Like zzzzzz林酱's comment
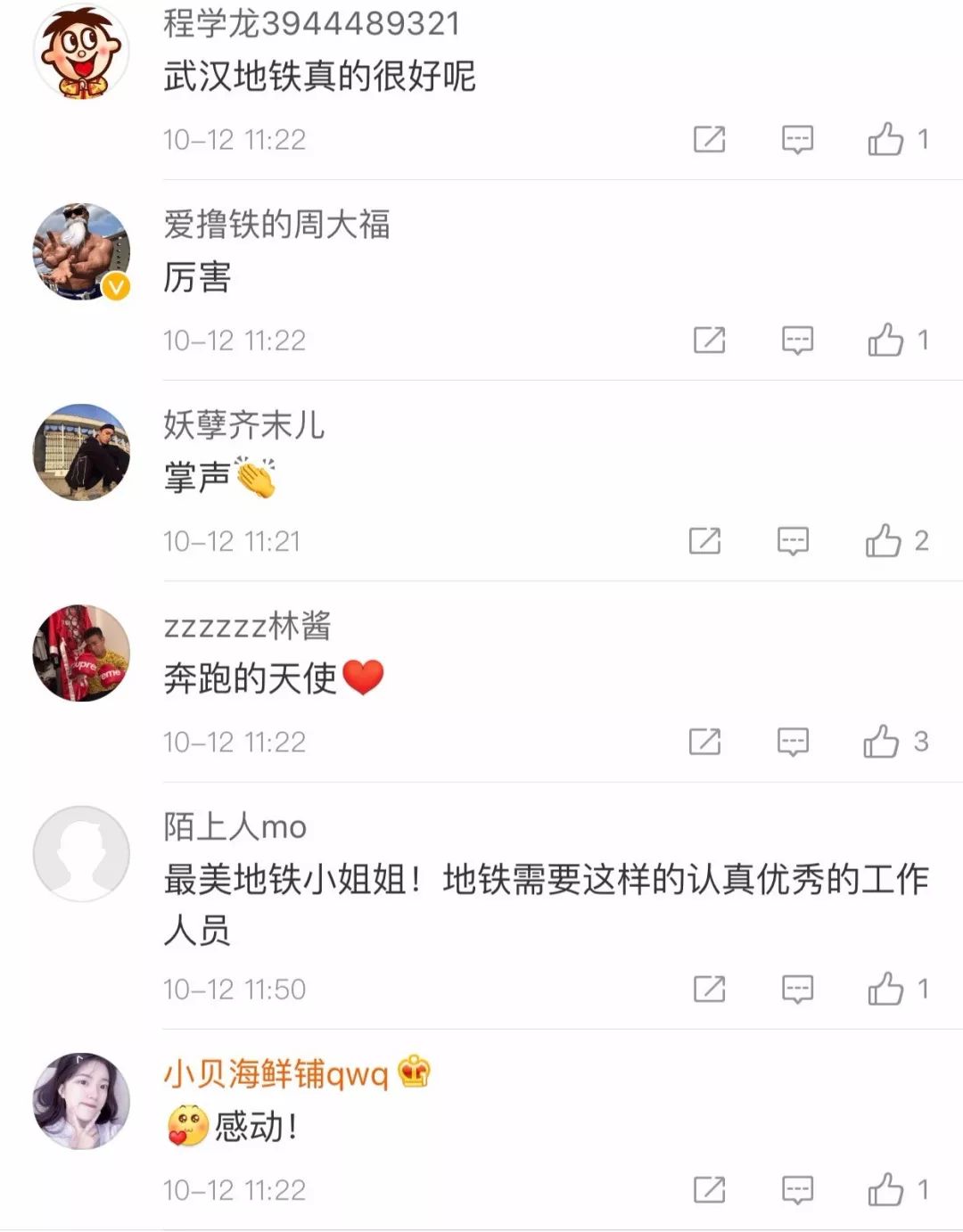 881,741
